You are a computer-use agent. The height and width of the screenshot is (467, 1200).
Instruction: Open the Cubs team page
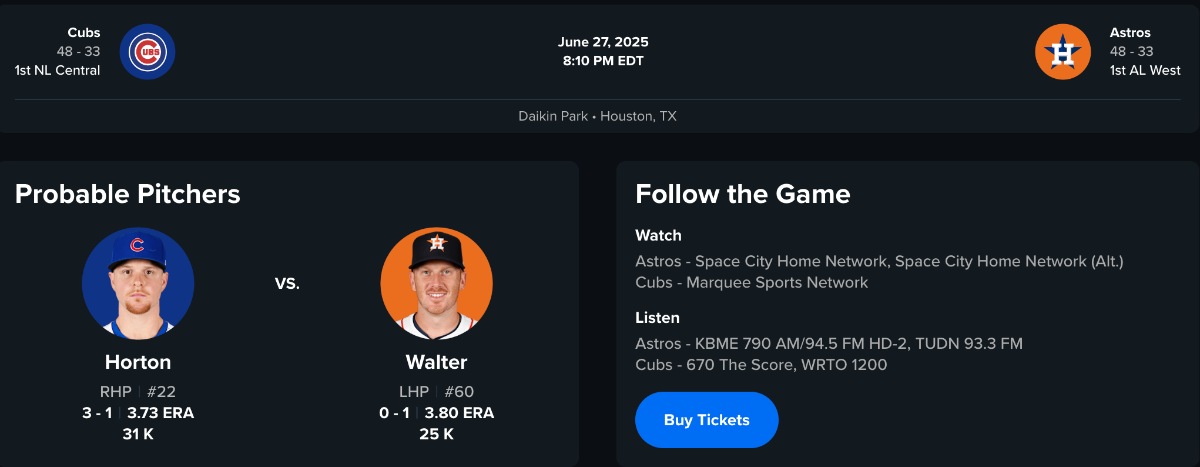point(147,52)
